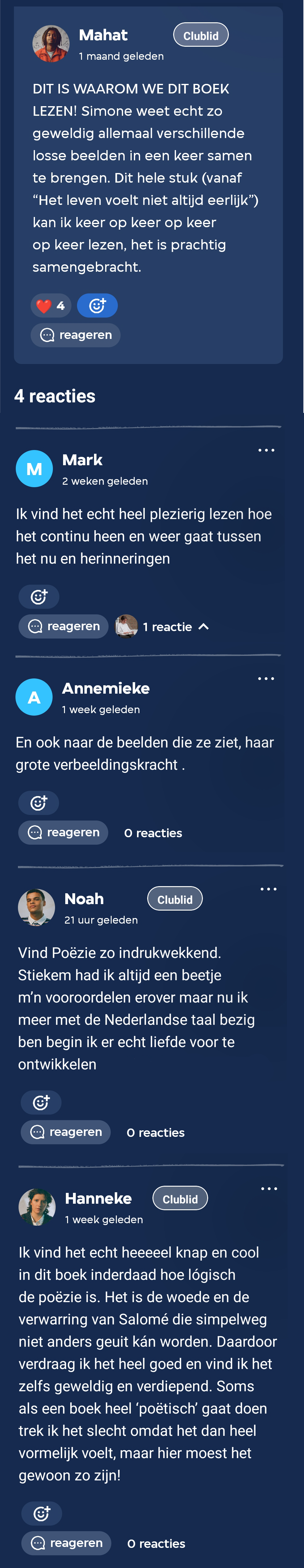Open the overflow menu on Noah's comment
Screen dimensions: 304x1568
(269, 889)
